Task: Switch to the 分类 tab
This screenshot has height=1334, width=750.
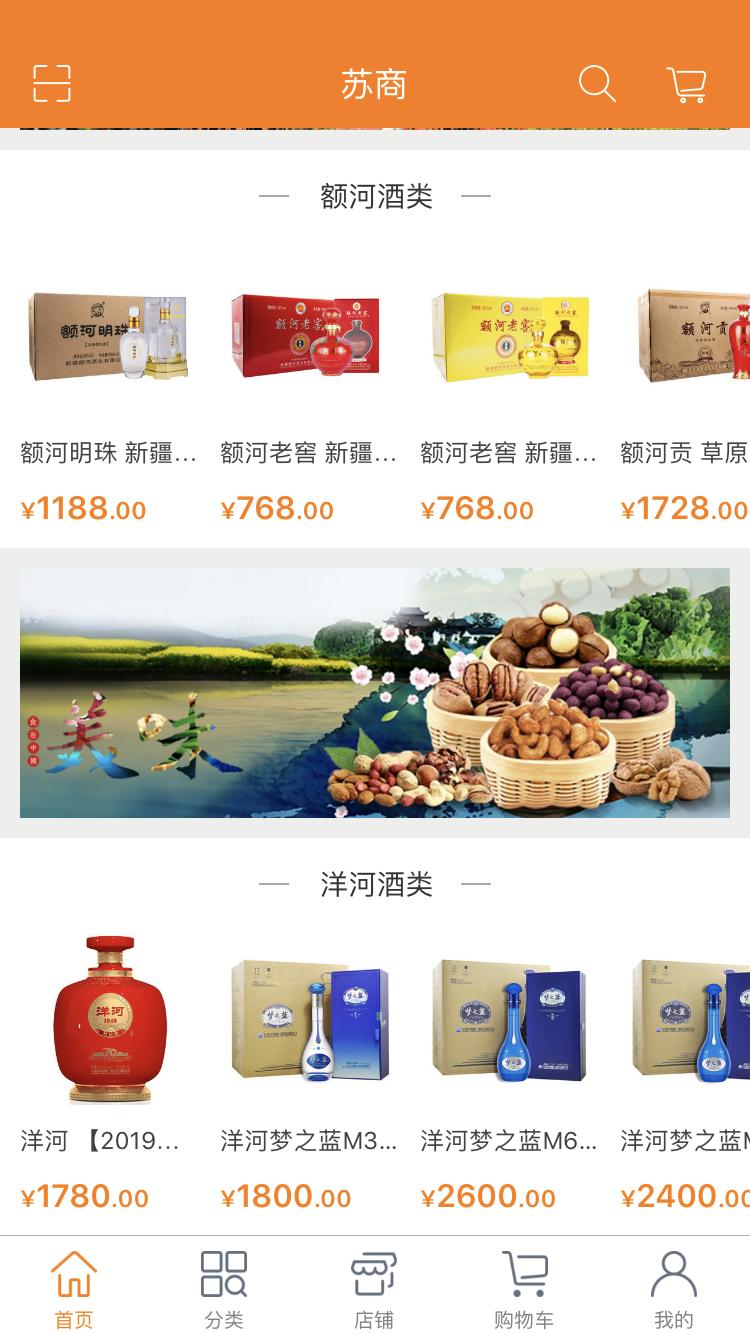Action: 224,1288
